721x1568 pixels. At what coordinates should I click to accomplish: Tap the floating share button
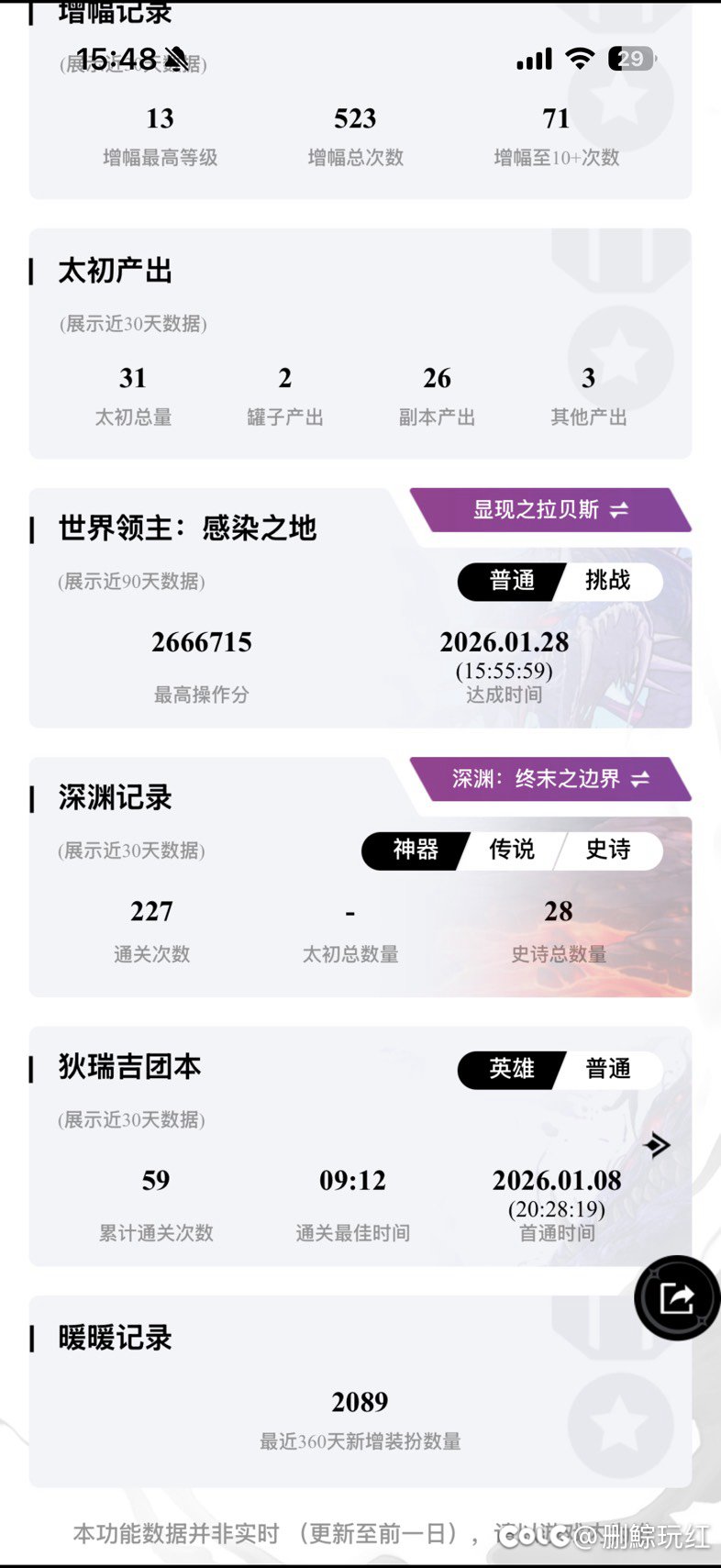point(677,1297)
